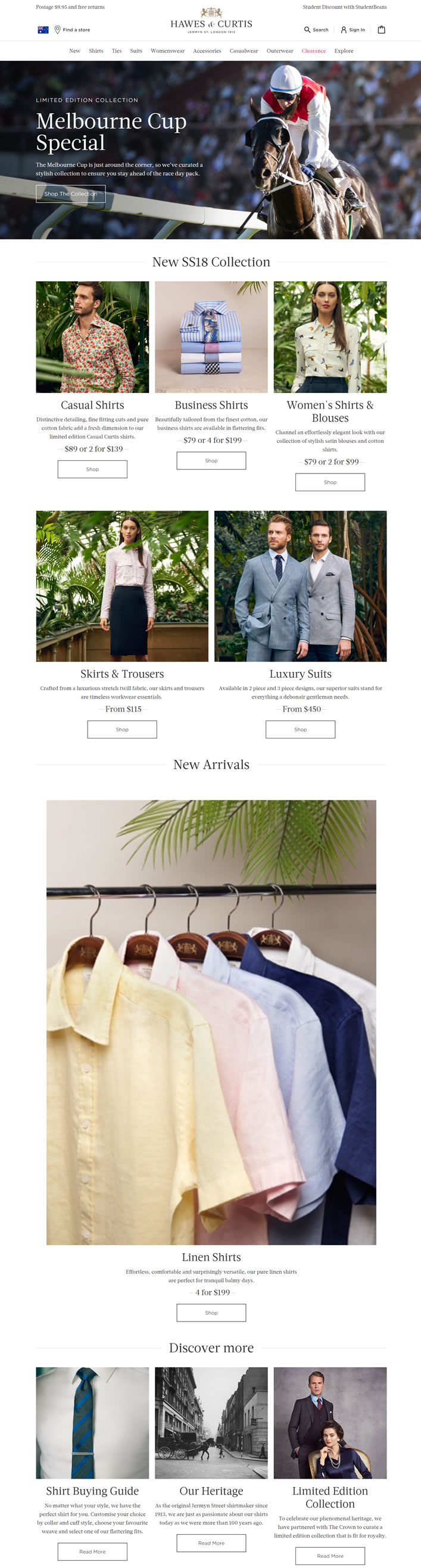421x1568 pixels.
Task: Select Suits in navigation
Action: (136, 51)
